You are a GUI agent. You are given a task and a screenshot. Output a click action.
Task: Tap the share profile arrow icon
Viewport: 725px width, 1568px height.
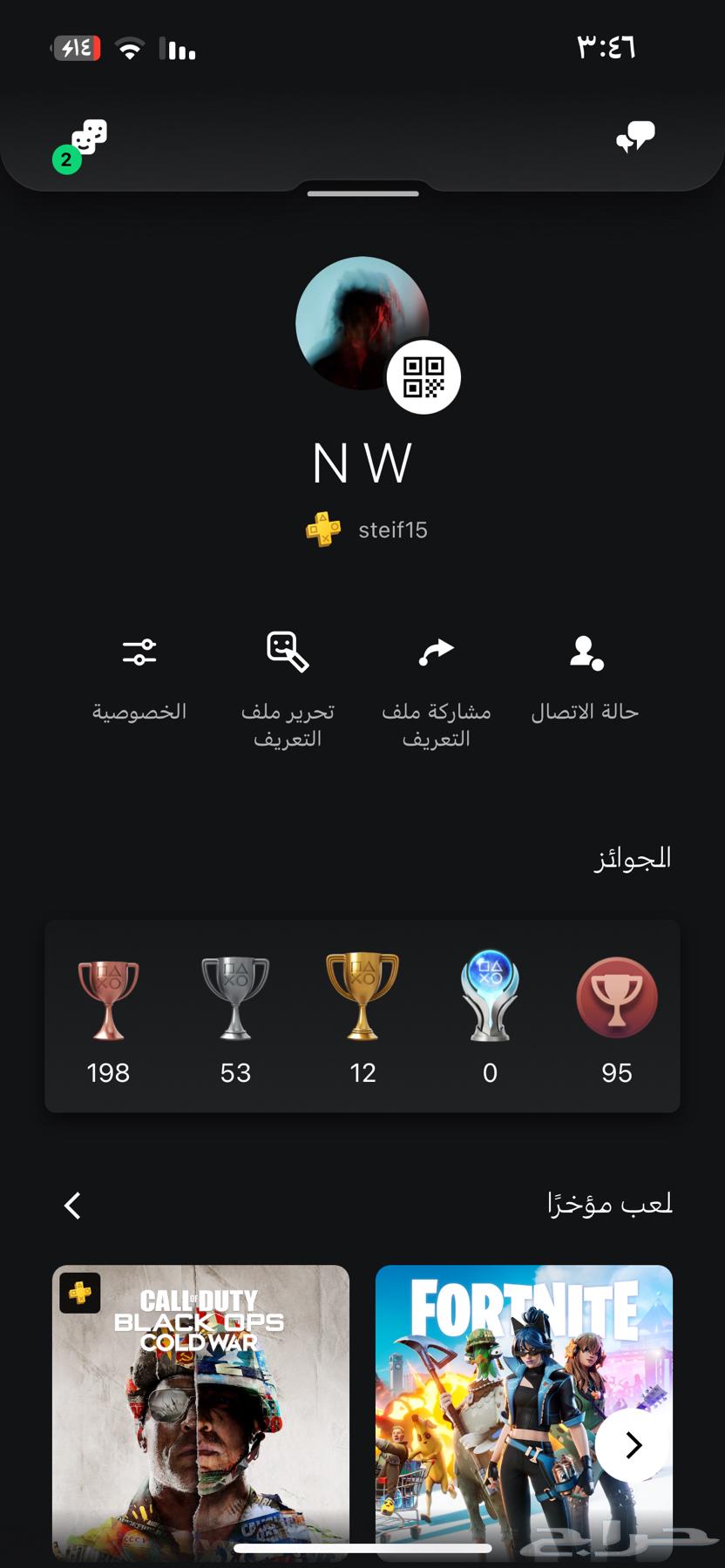point(436,650)
